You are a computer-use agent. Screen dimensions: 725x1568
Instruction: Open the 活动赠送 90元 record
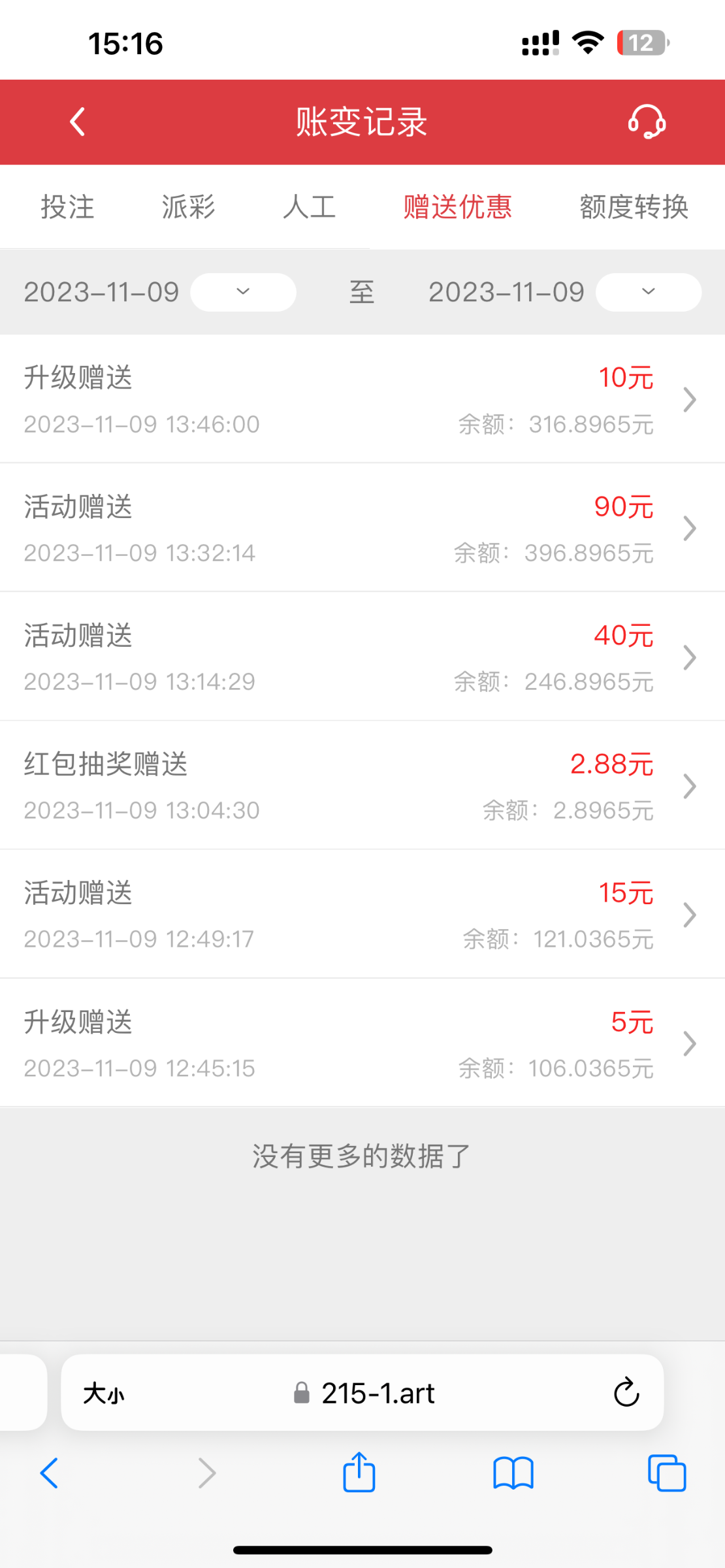point(362,528)
